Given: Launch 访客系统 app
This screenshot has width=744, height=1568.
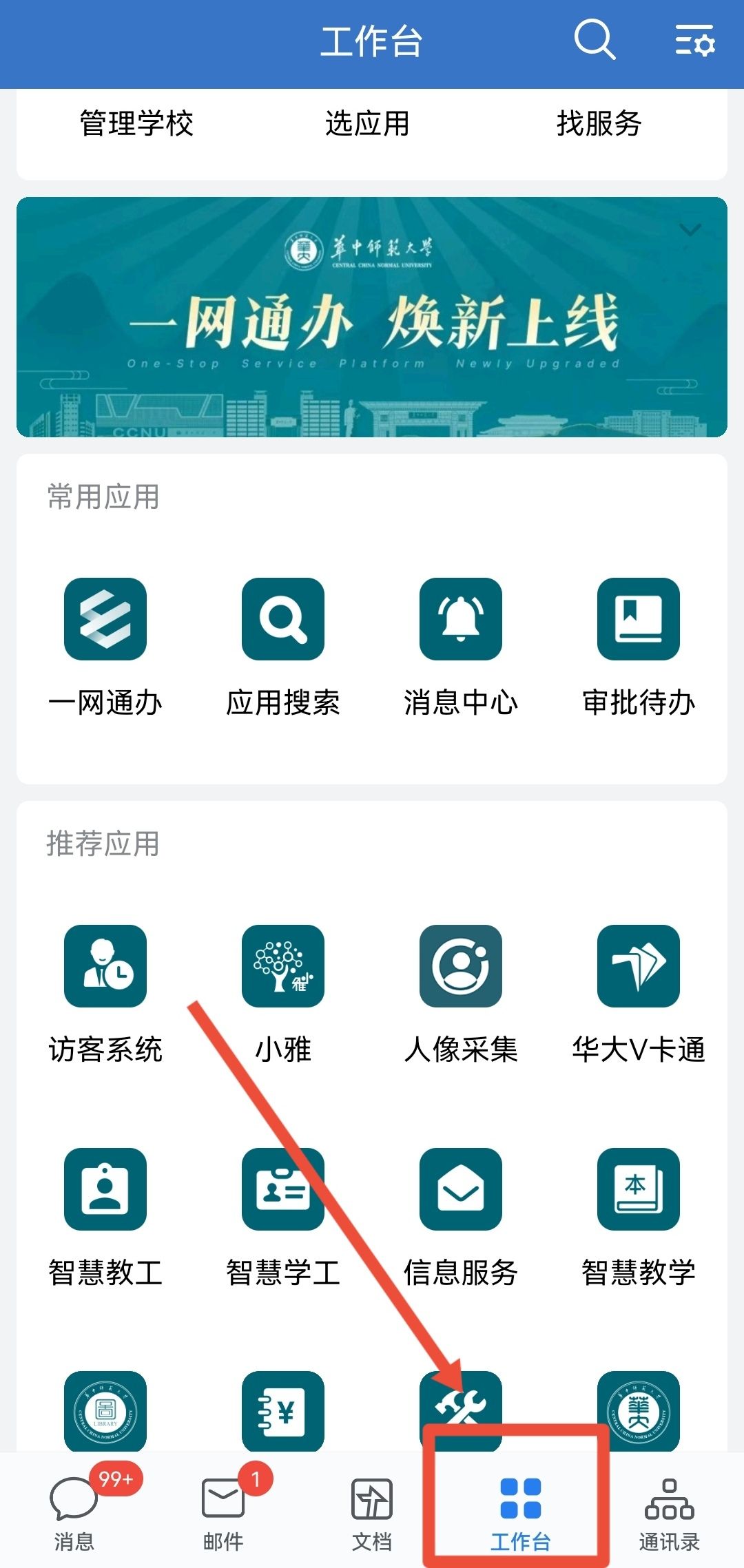Looking at the screenshot, I should click(105, 966).
